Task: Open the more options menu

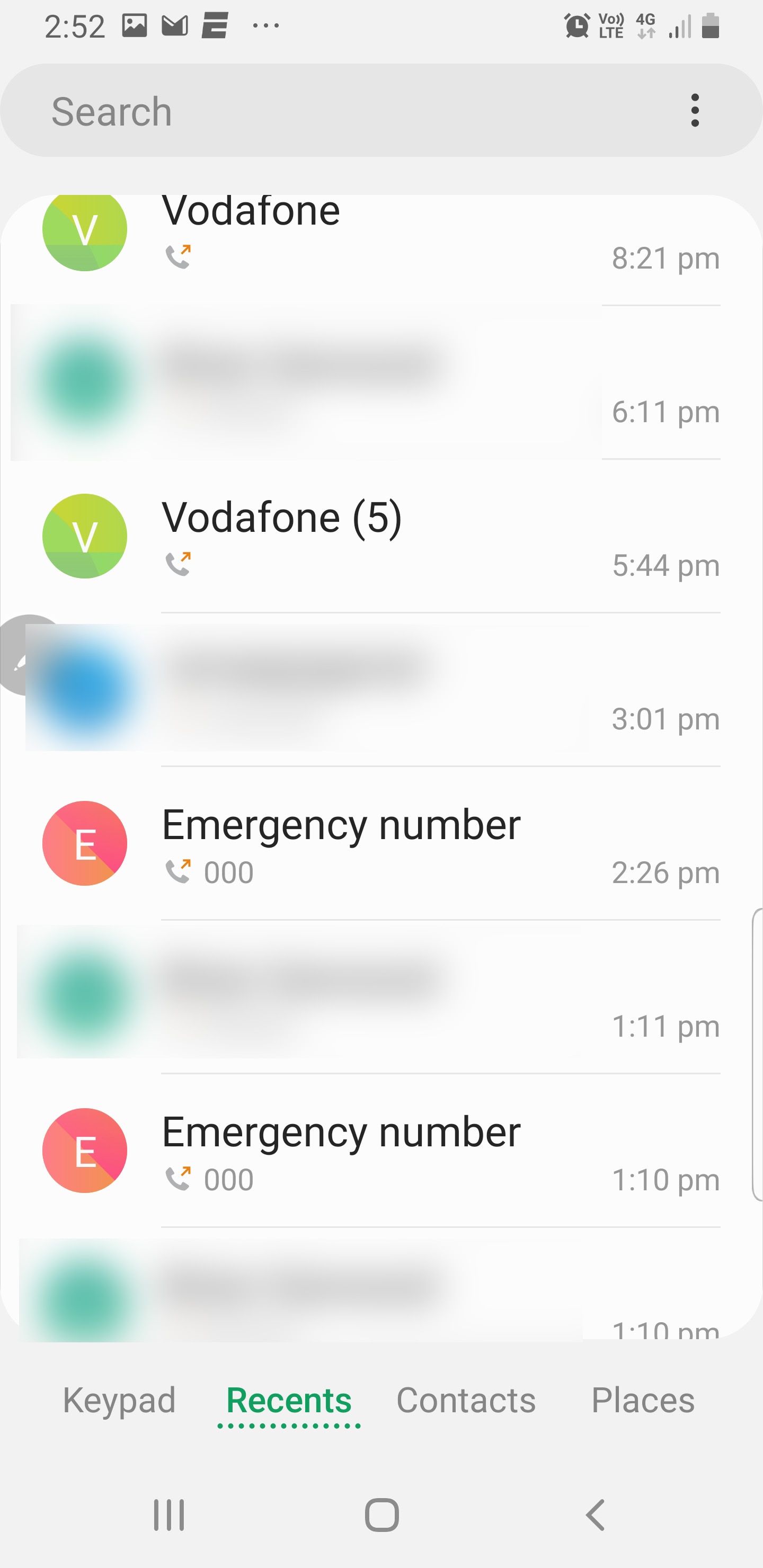Action: tap(695, 111)
